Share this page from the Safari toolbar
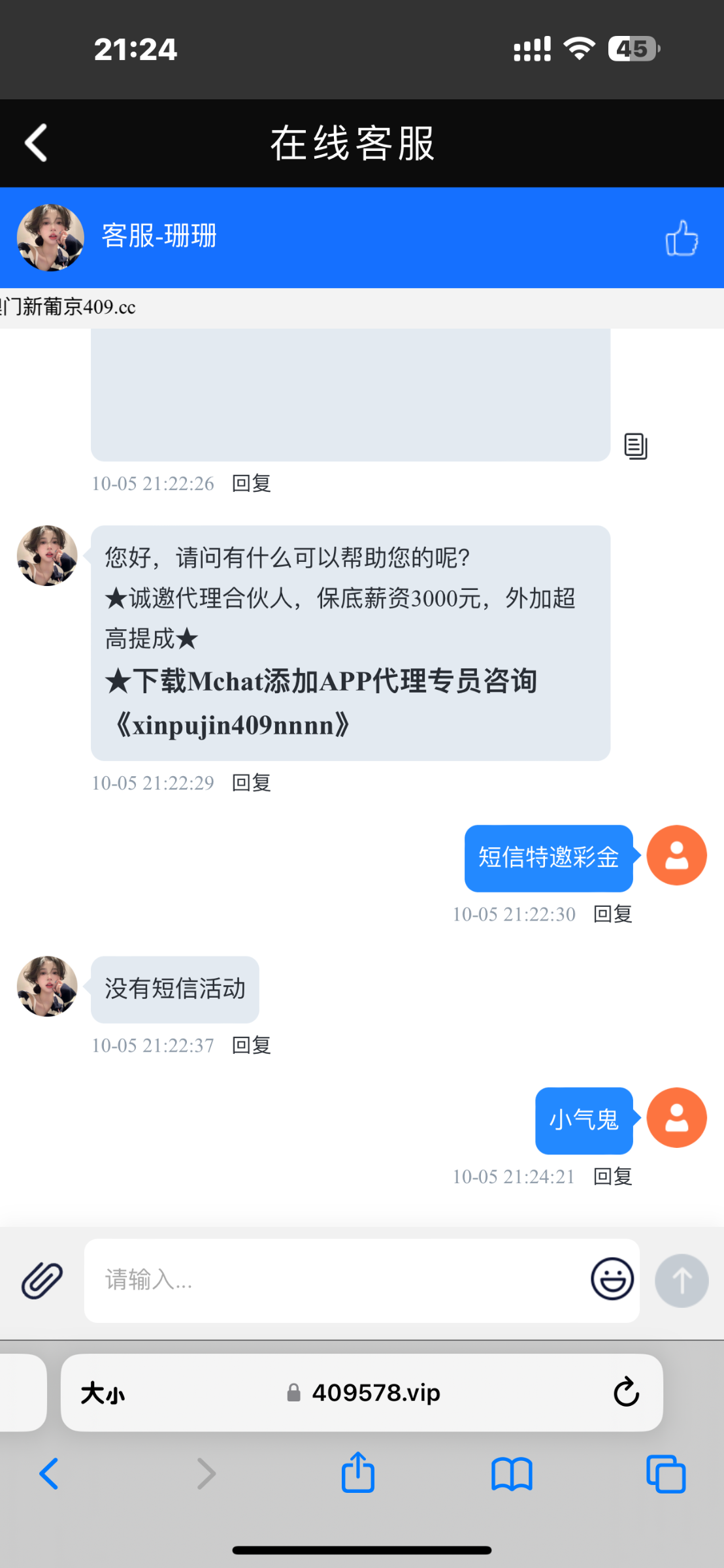Viewport: 724px width, 1568px height. [358, 1473]
